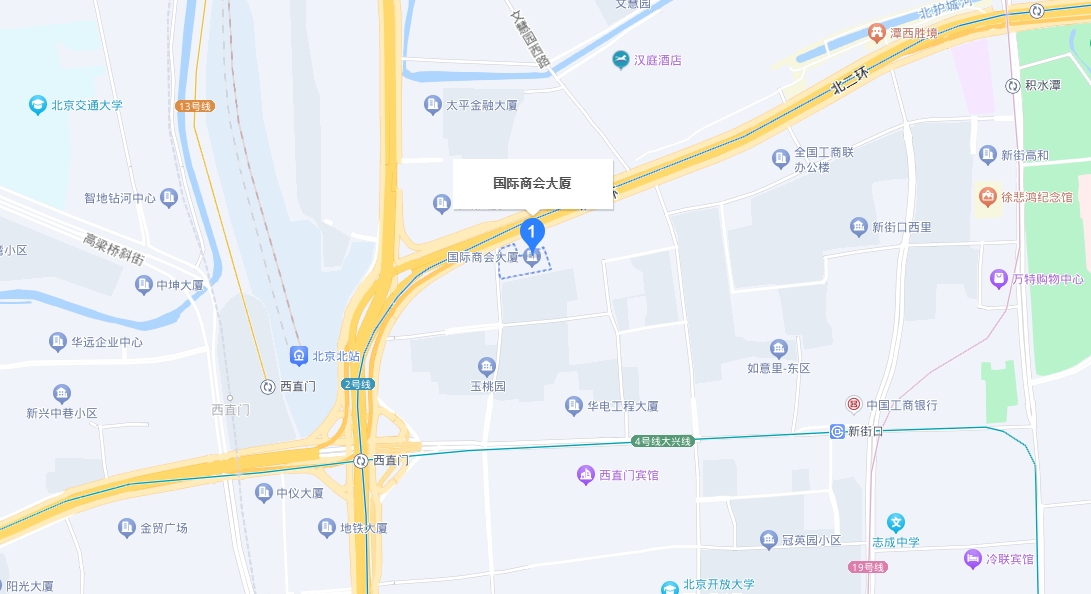Open the 徐悲鸿纪念馆 museum point
This screenshot has height=594, width=1091.
(987, 197)
